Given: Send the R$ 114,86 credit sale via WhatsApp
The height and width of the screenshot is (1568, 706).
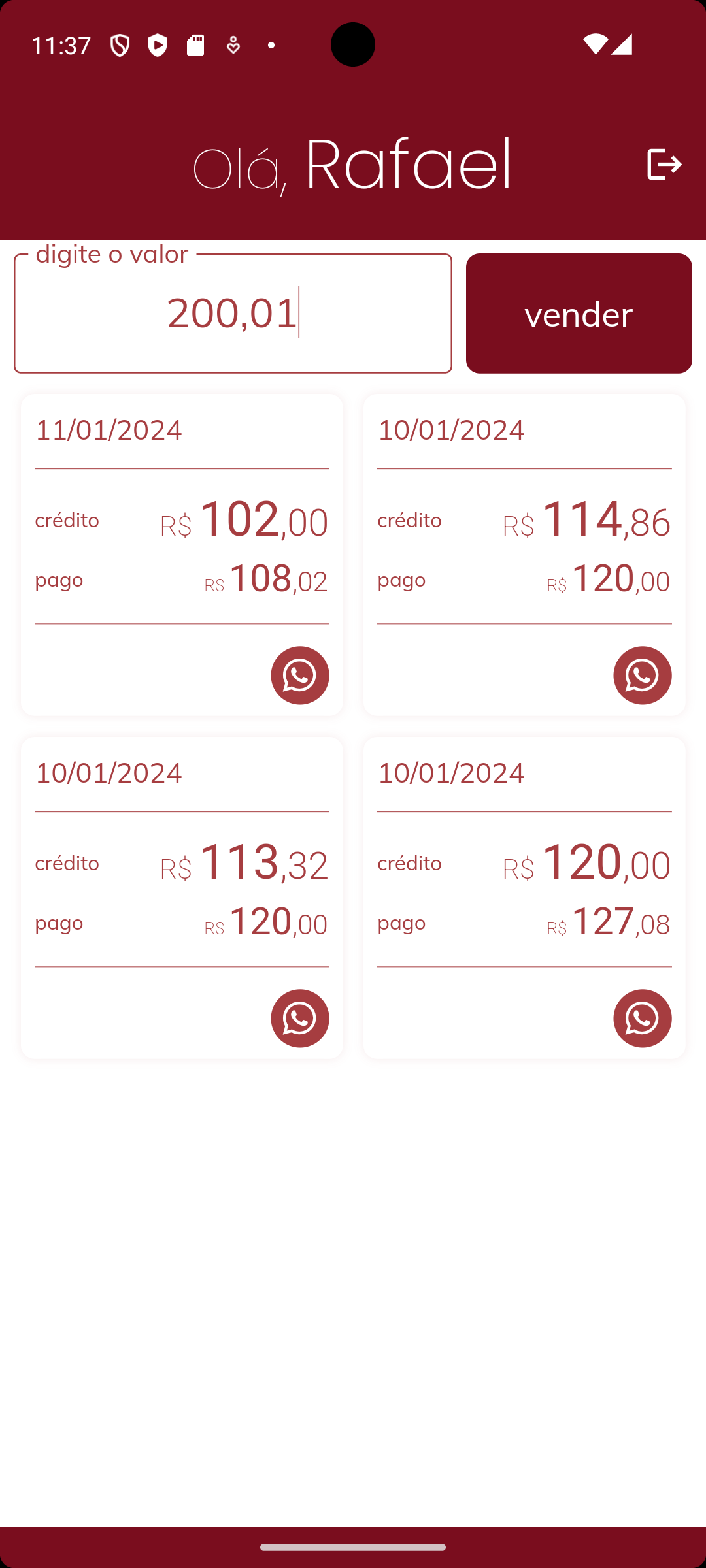Looking at the screenshot, I should (x=642, y=675).
